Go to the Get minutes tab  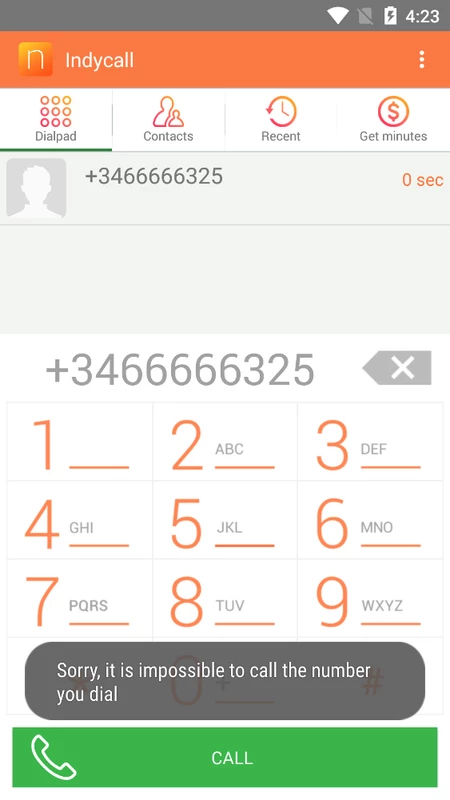(x=393, y=120)
